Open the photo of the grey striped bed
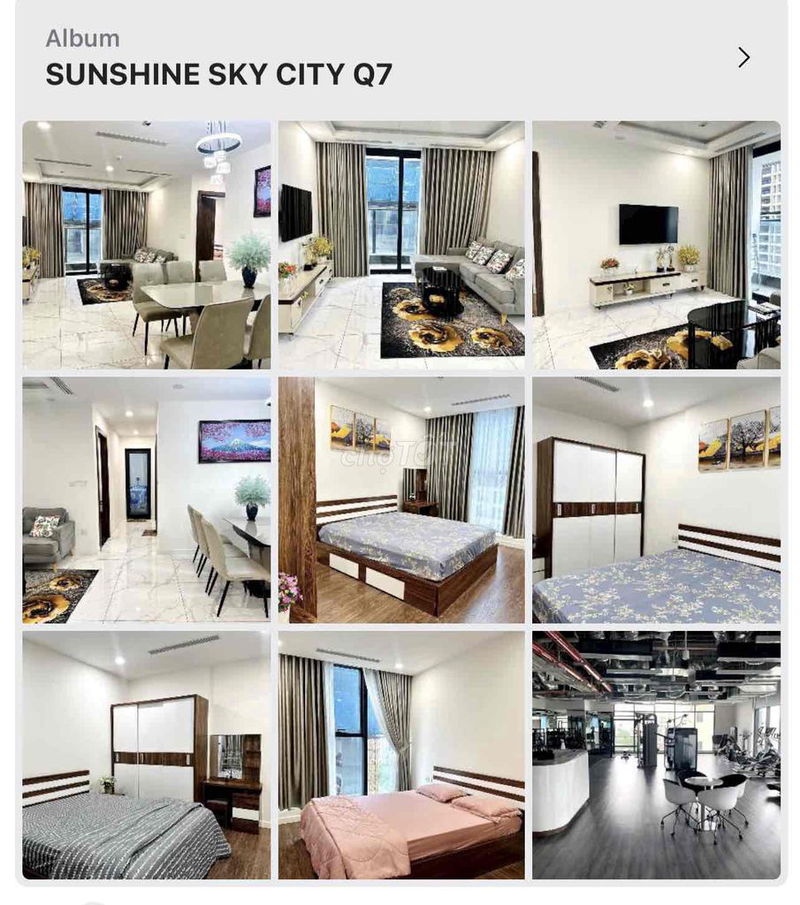Image resolution: width=800 pixels, height=905 pixels. pos(146,755)
